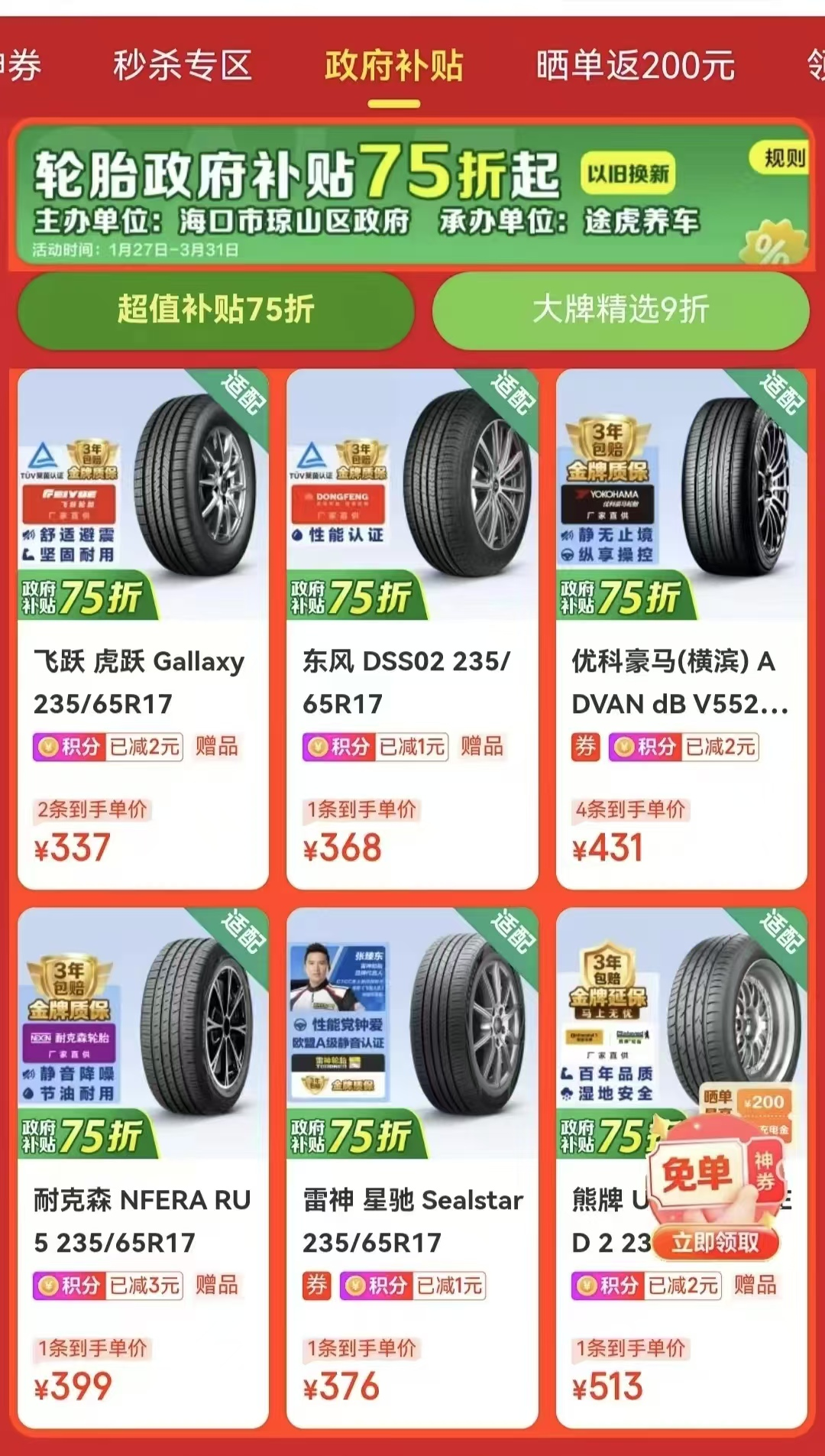View 优科豪马 ADVAN dB V552 tire
The height and width of the screenshot is (1456, 825).
681,628
